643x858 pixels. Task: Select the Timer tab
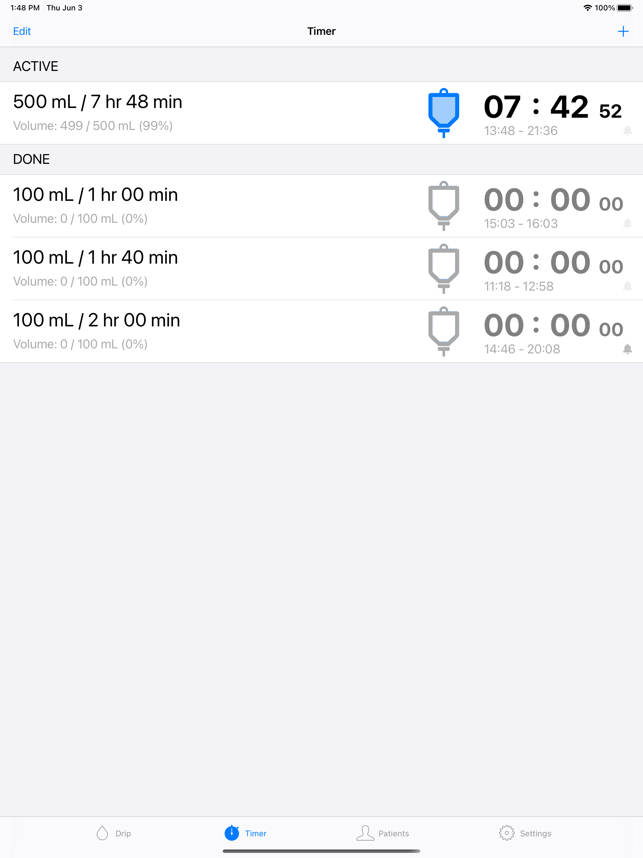click(x=245, y=833)
